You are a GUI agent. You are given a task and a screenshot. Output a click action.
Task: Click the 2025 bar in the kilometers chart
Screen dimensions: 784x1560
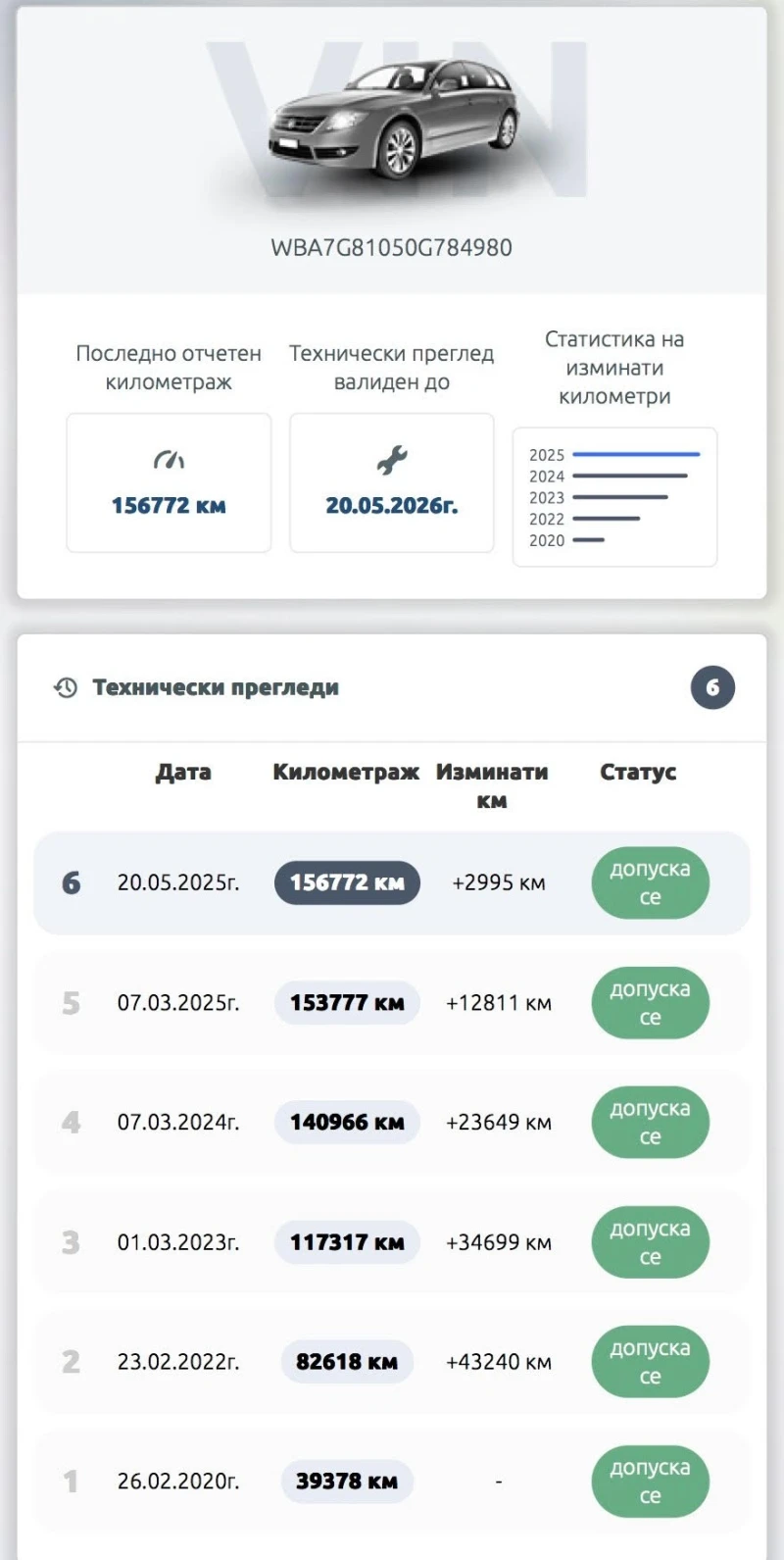[x=635, y=454]
